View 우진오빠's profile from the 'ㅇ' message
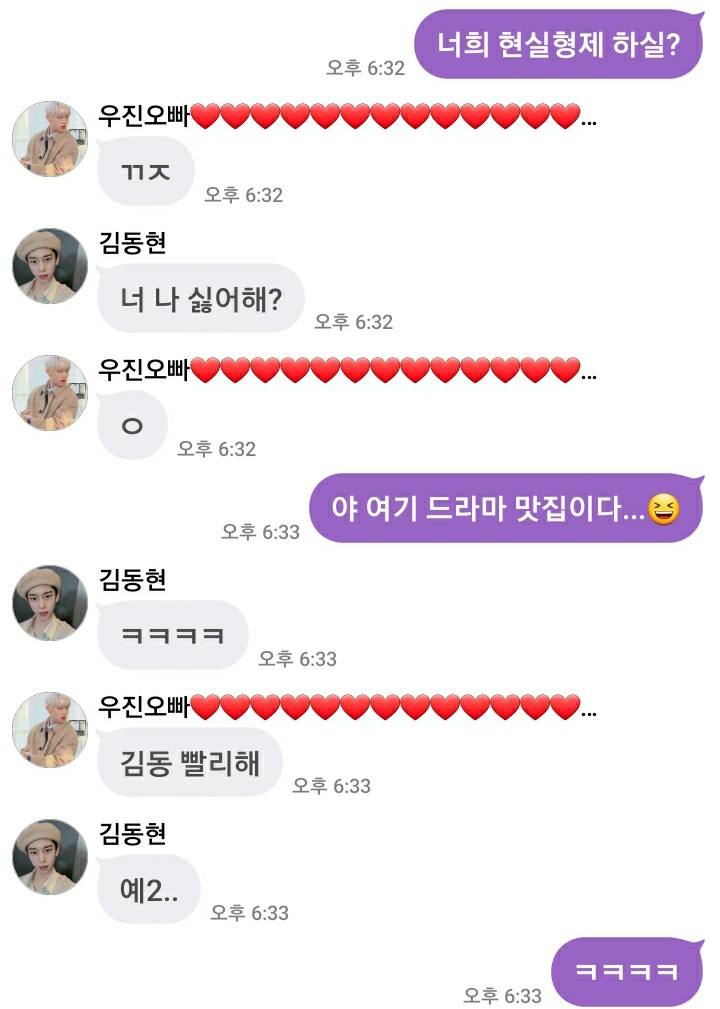Screen dimensions: 720x1009 tap(50, 393)
